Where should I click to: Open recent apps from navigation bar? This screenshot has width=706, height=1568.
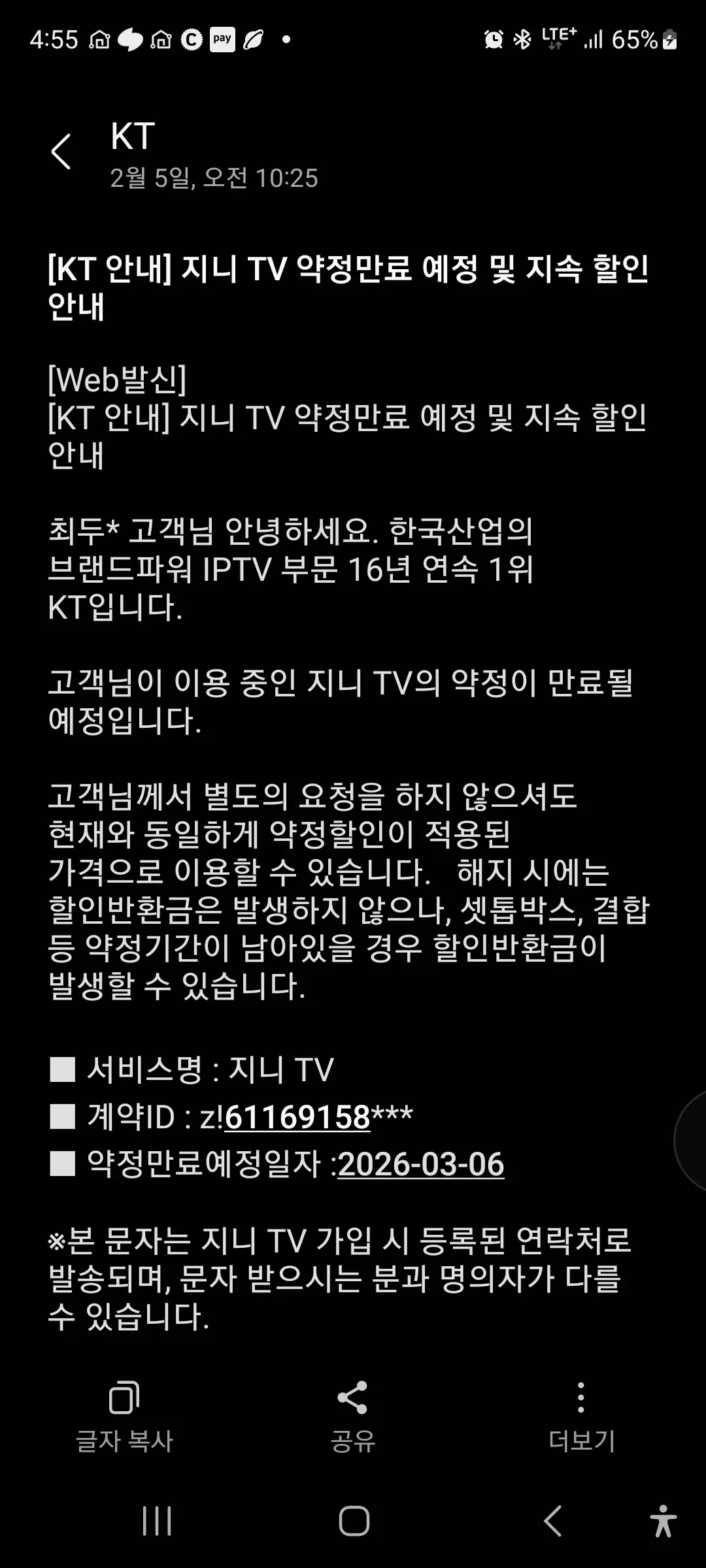[x=157, y=1521]
